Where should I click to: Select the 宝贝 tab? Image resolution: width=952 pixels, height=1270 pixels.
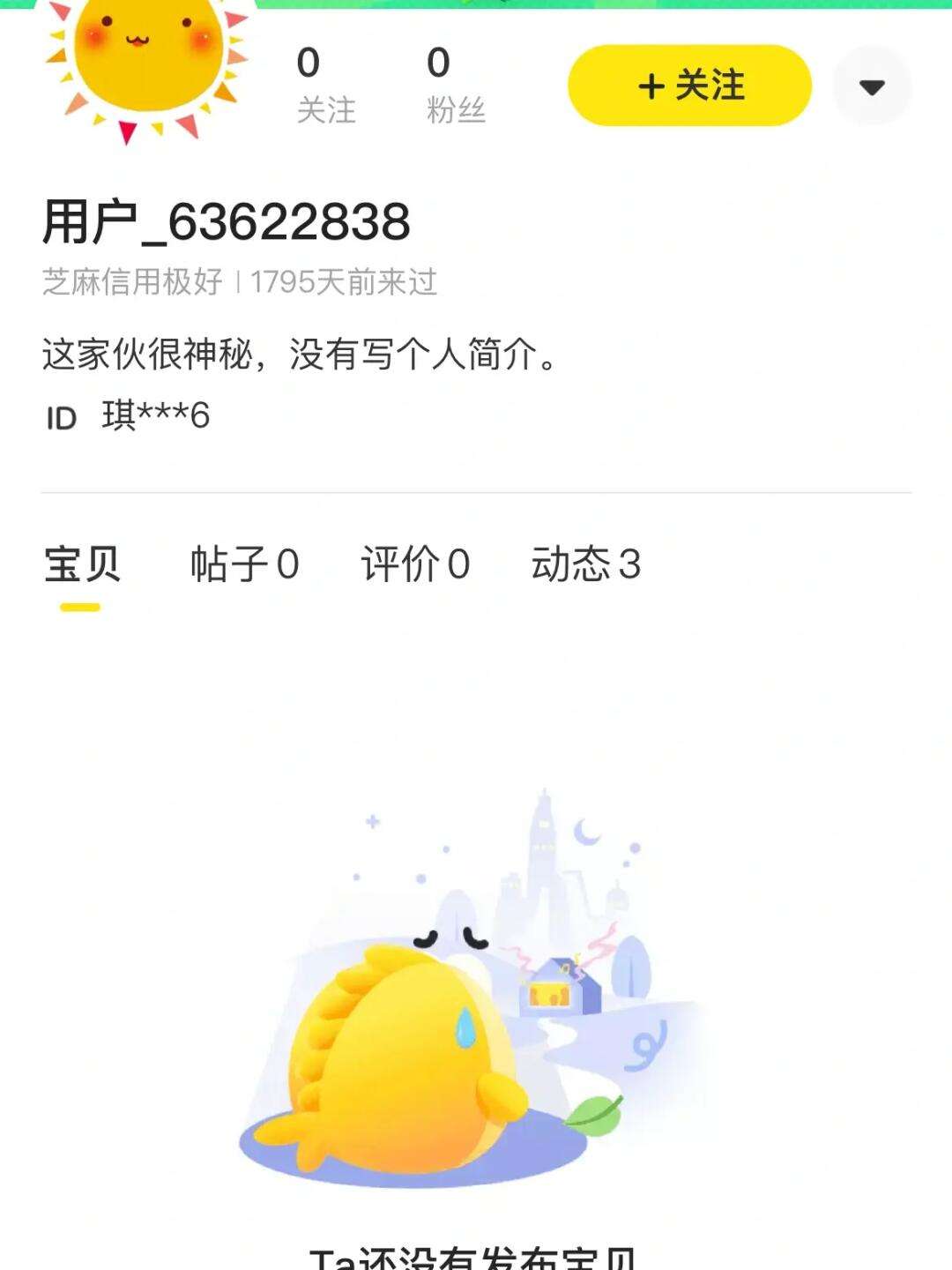point(81,564)
